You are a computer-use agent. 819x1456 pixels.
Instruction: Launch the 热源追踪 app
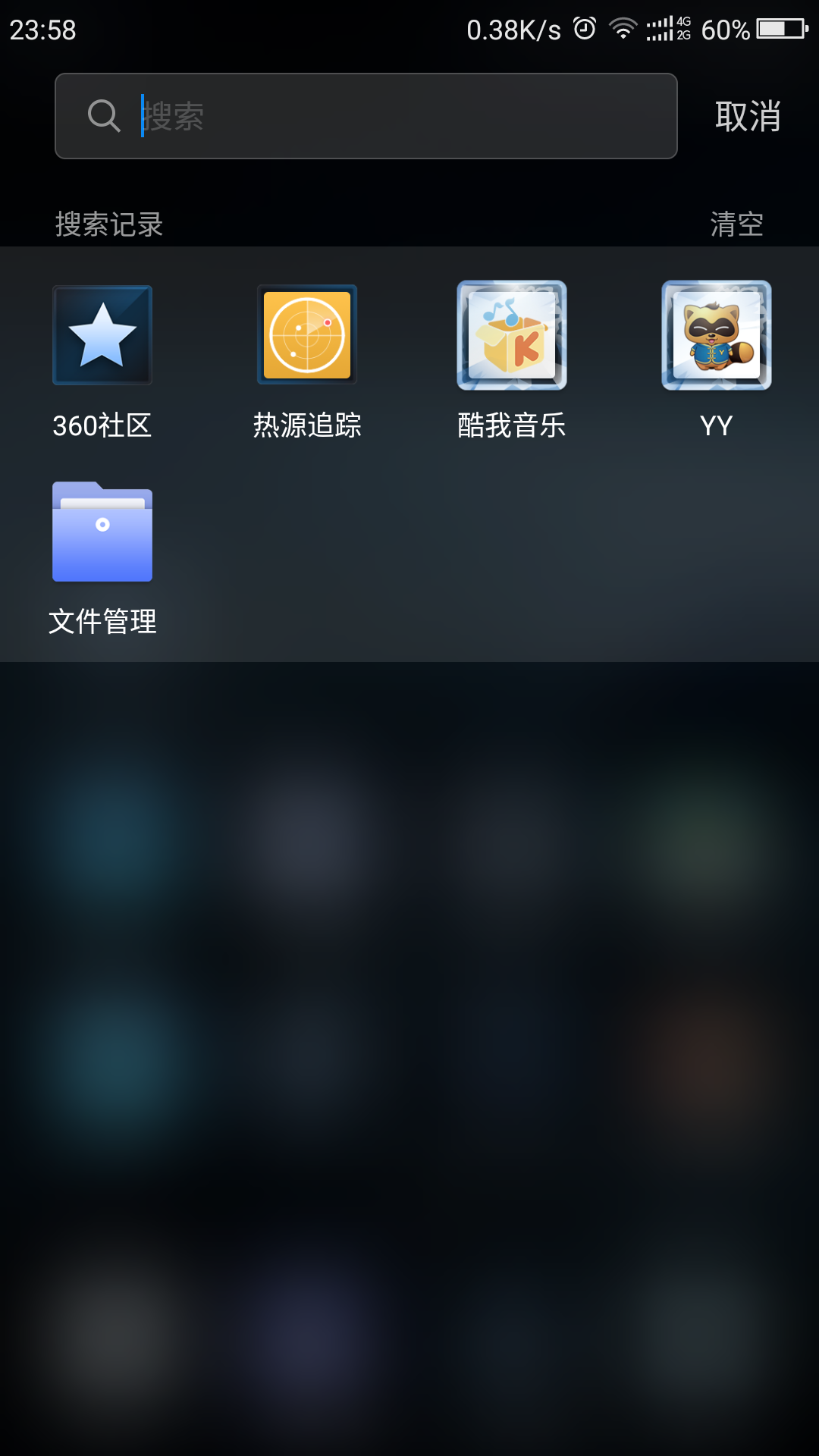pos(306,335)
